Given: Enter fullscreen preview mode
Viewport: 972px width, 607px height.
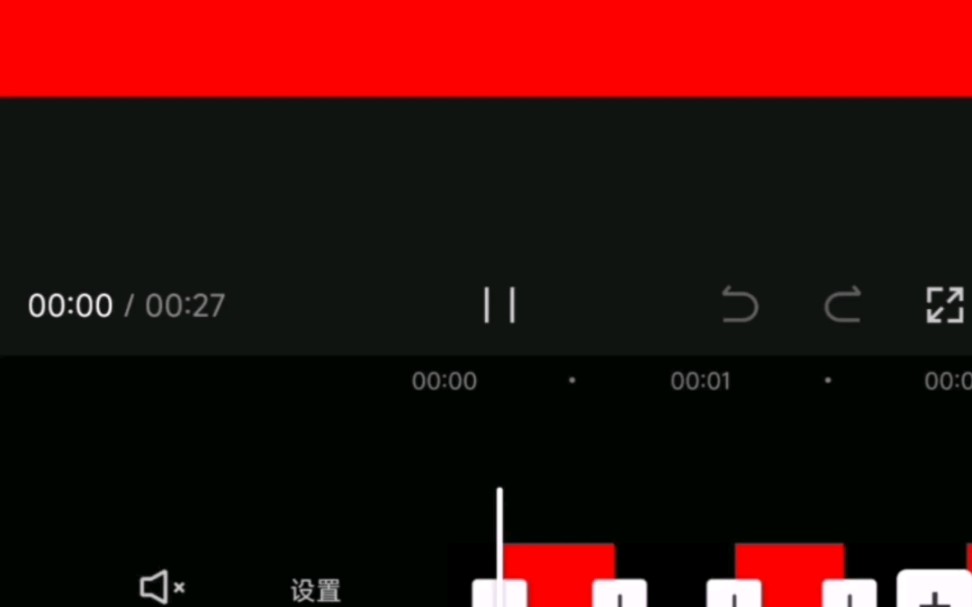Looking at the screenshot, I should pyautogui.click(x=944, y=305).
